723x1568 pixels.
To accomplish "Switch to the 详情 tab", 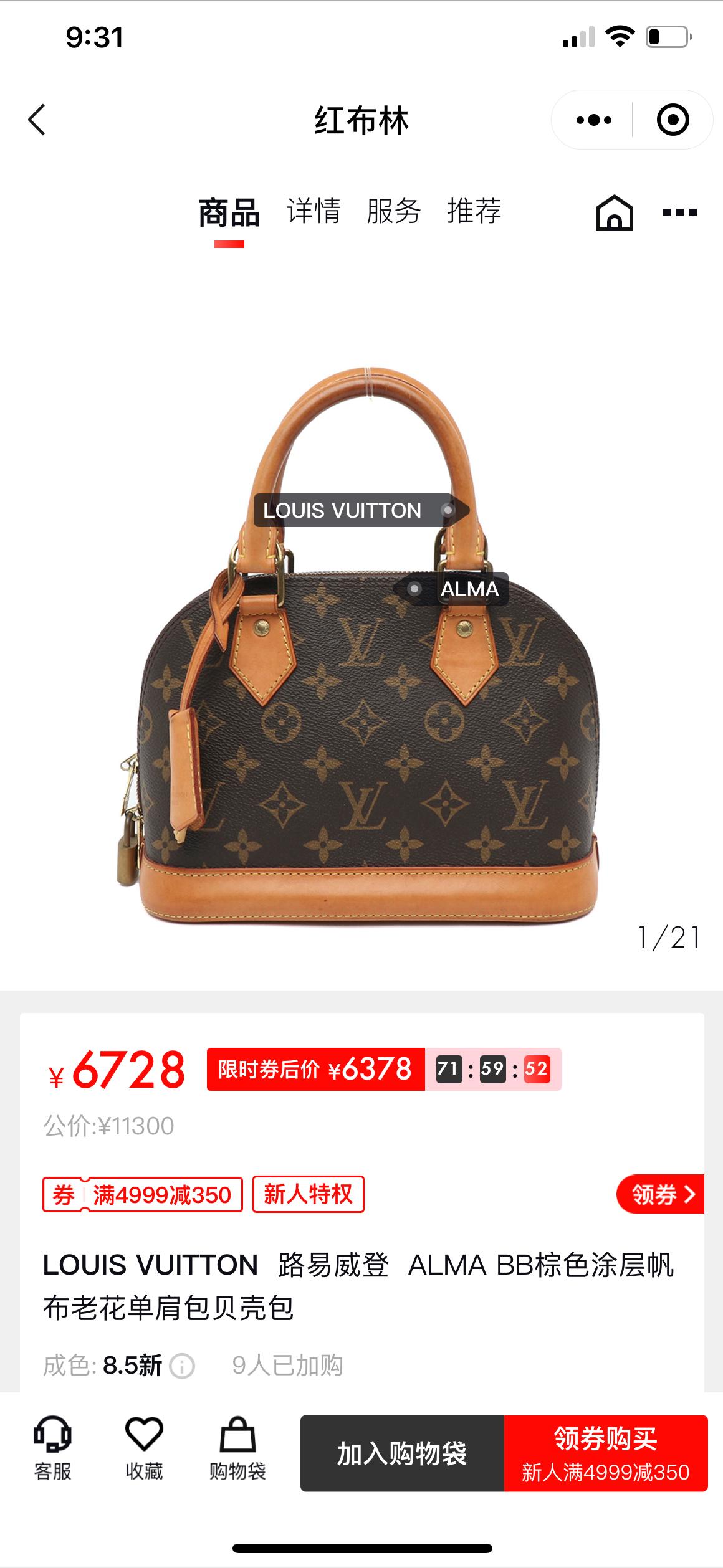I will coord(314,212).
